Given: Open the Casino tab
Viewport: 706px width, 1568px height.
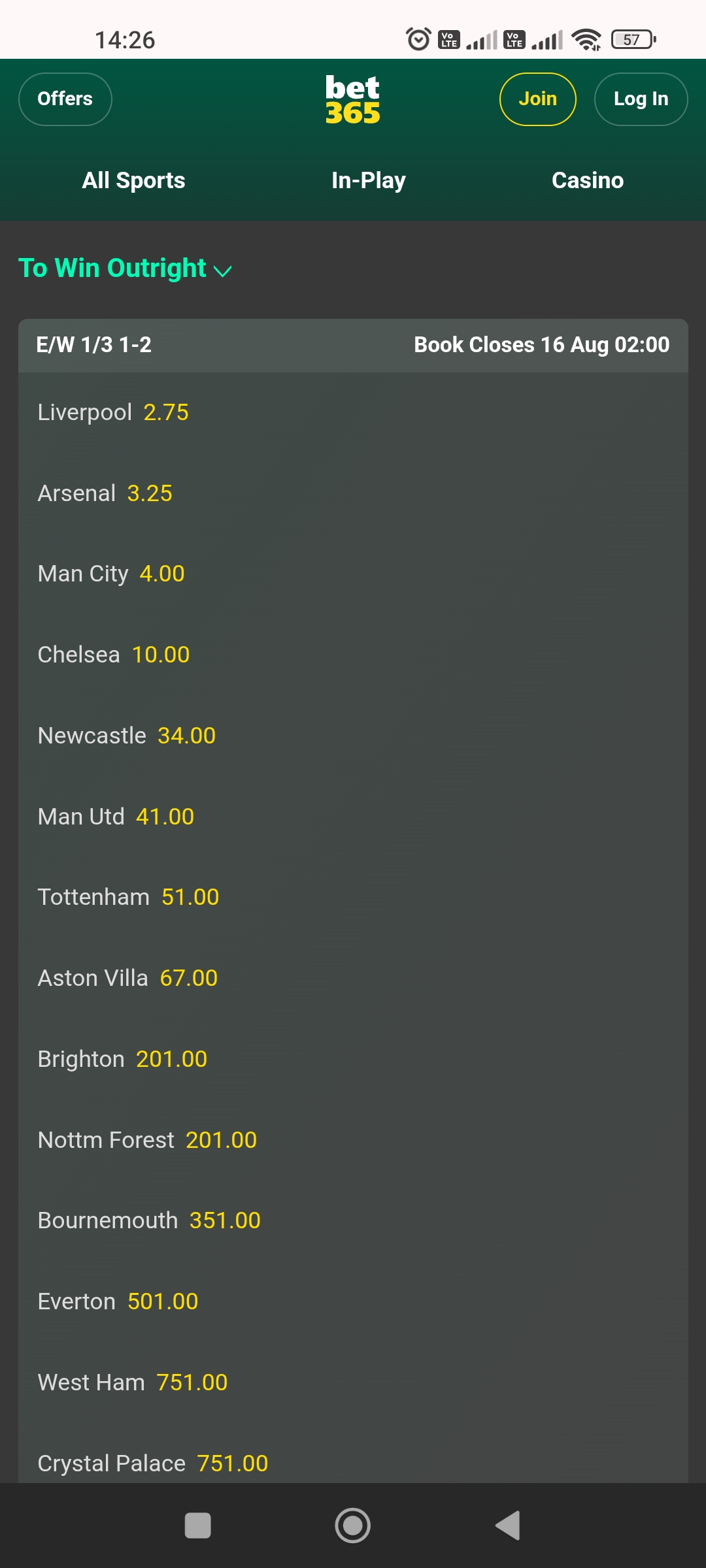Looking at the screenshot, I should click(x=587, y=180).
